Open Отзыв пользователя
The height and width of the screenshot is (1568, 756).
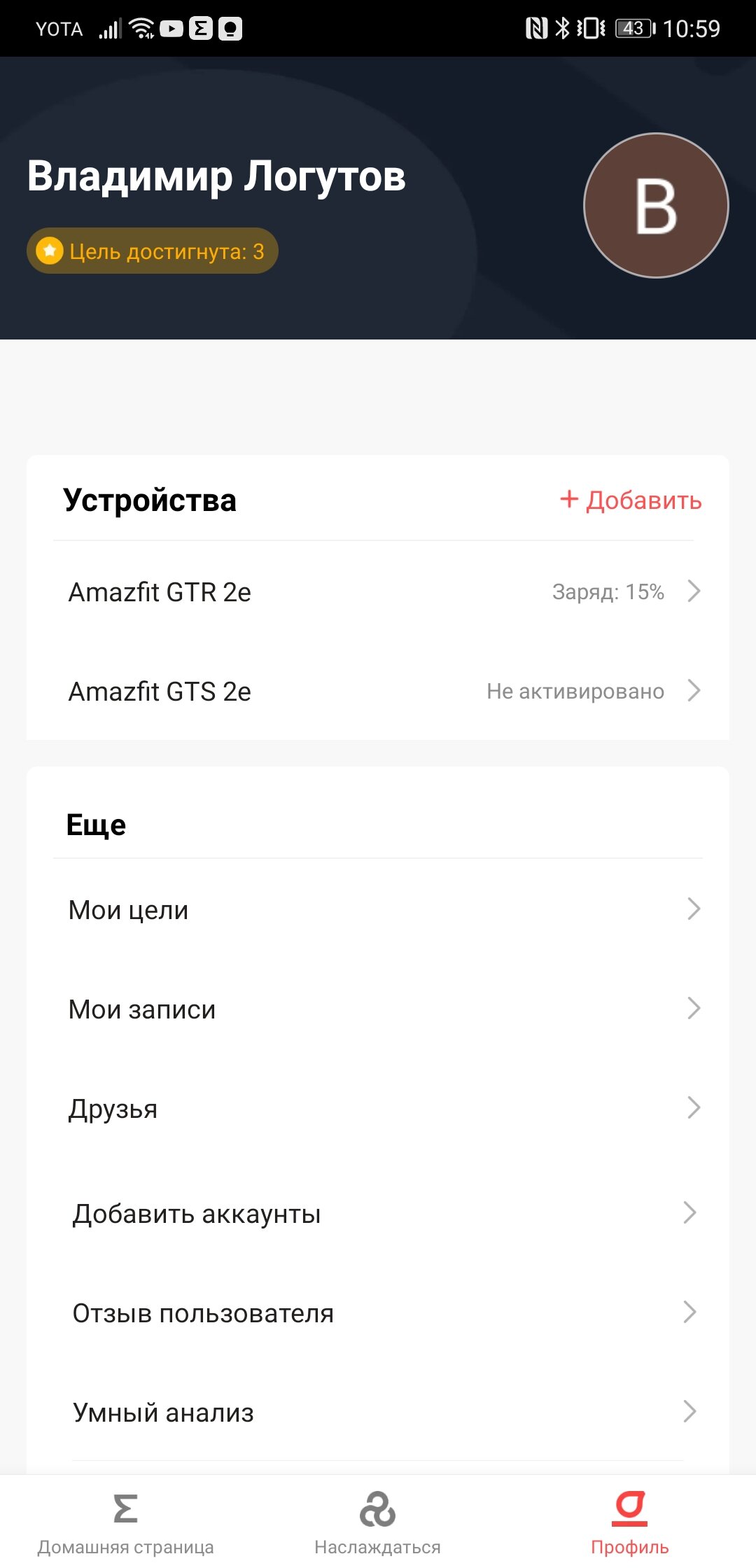[378, 1312]
